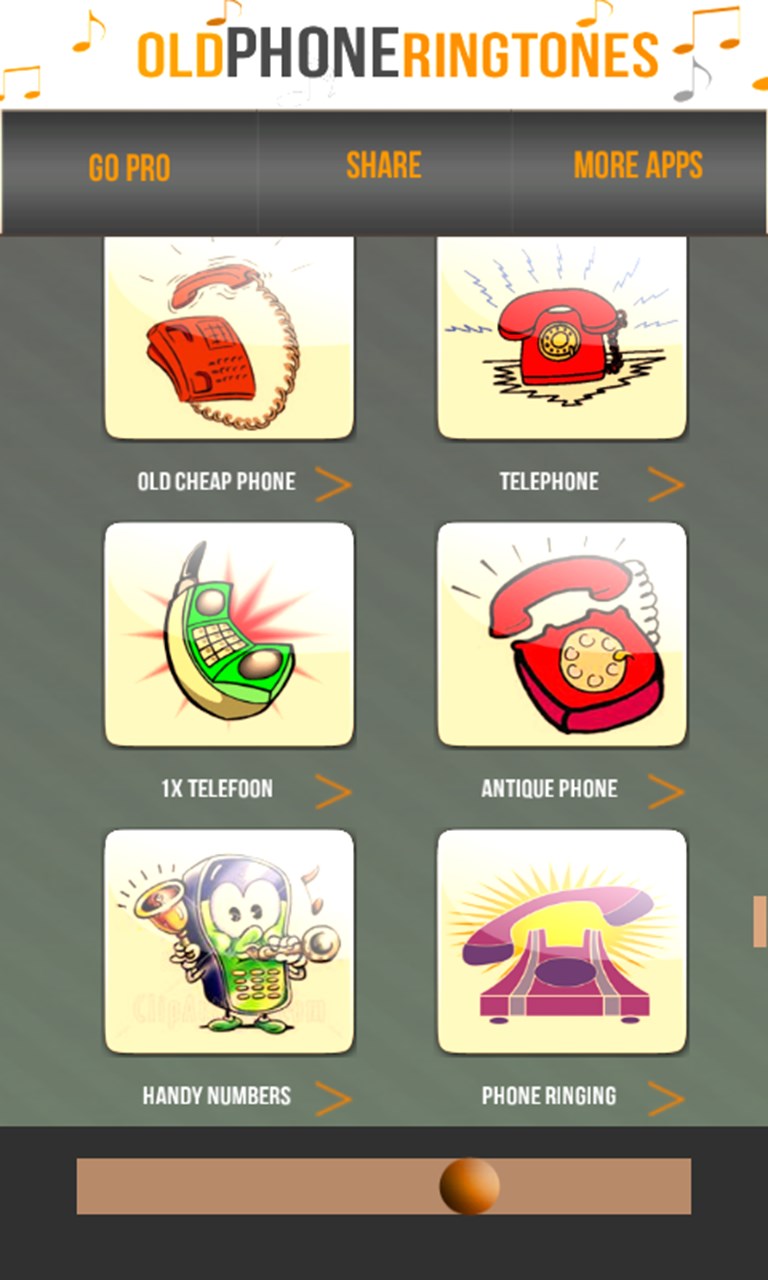This screenshot has height=1280, width=768.
Task: Open More Apps
Action: pyautogui.click(x=638, y=166)
